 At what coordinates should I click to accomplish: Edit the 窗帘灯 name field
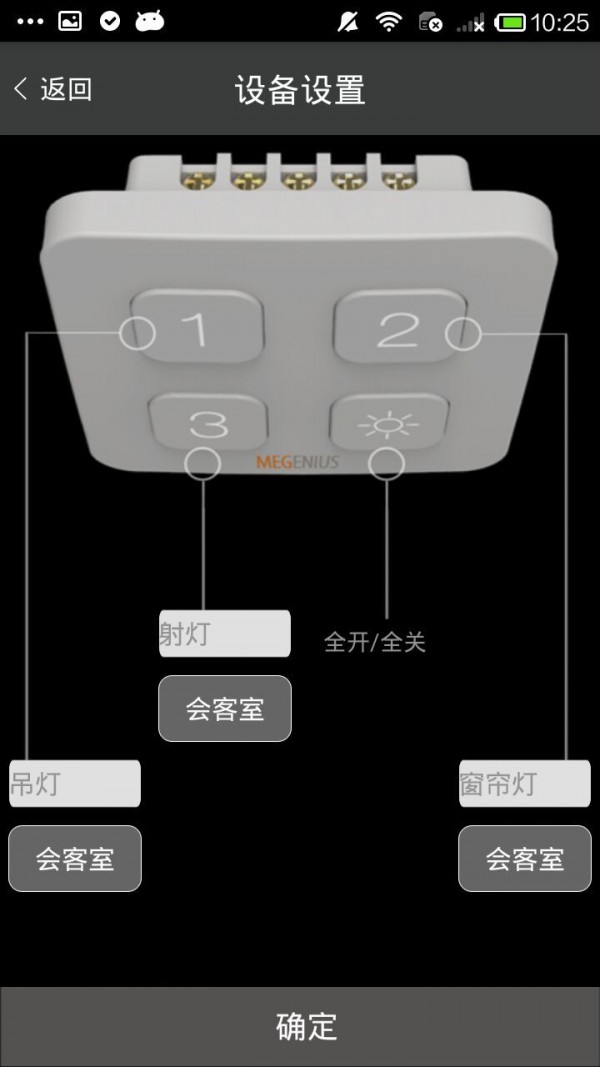(524, 784)
